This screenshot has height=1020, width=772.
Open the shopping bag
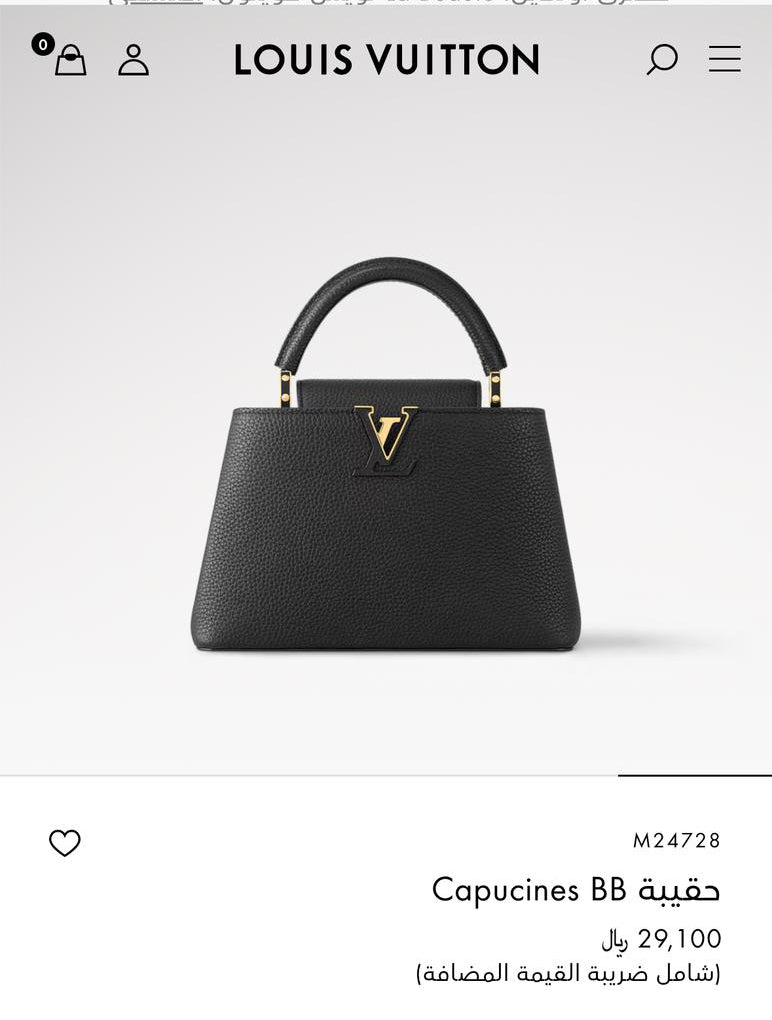point(69,60)
